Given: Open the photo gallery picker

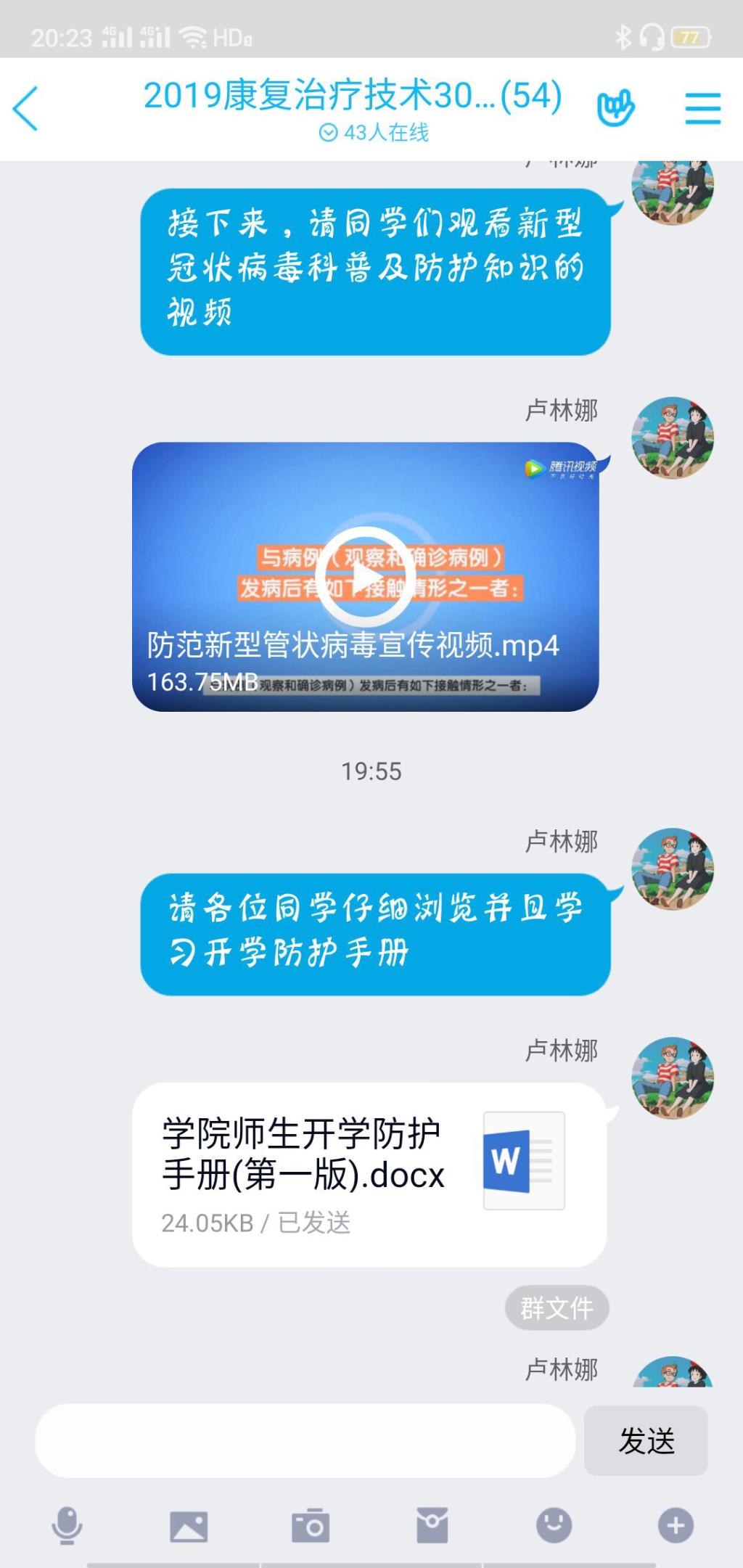Looking at the screenshot, I should point(189,1525).
